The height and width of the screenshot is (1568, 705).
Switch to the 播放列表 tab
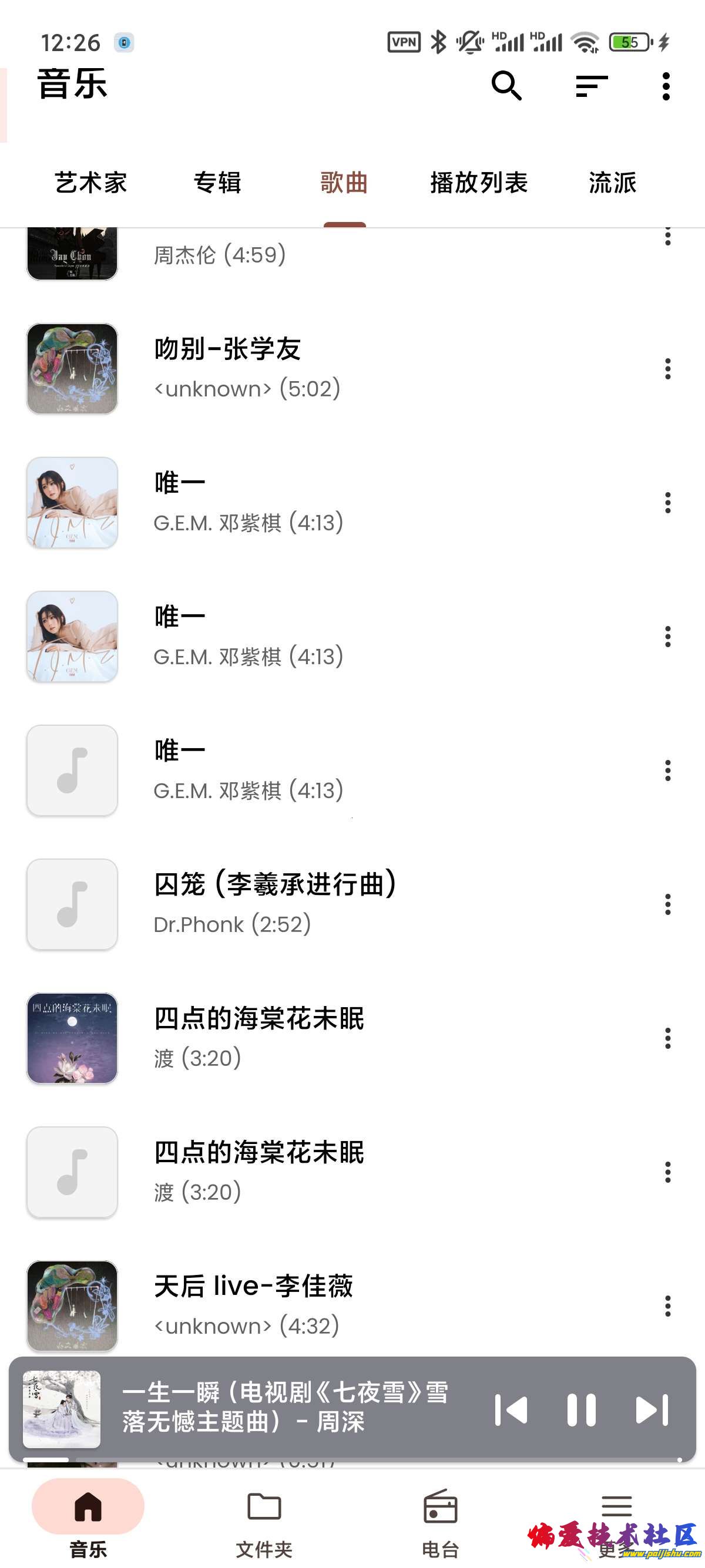(479, 183)
